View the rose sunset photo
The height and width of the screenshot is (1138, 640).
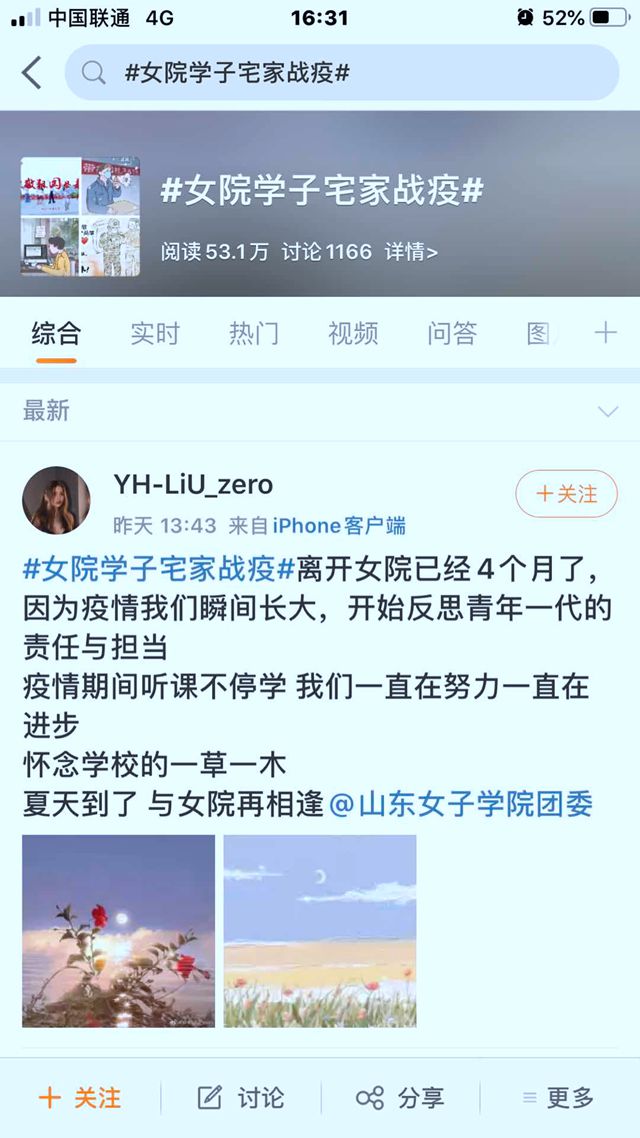pos(119,931)
